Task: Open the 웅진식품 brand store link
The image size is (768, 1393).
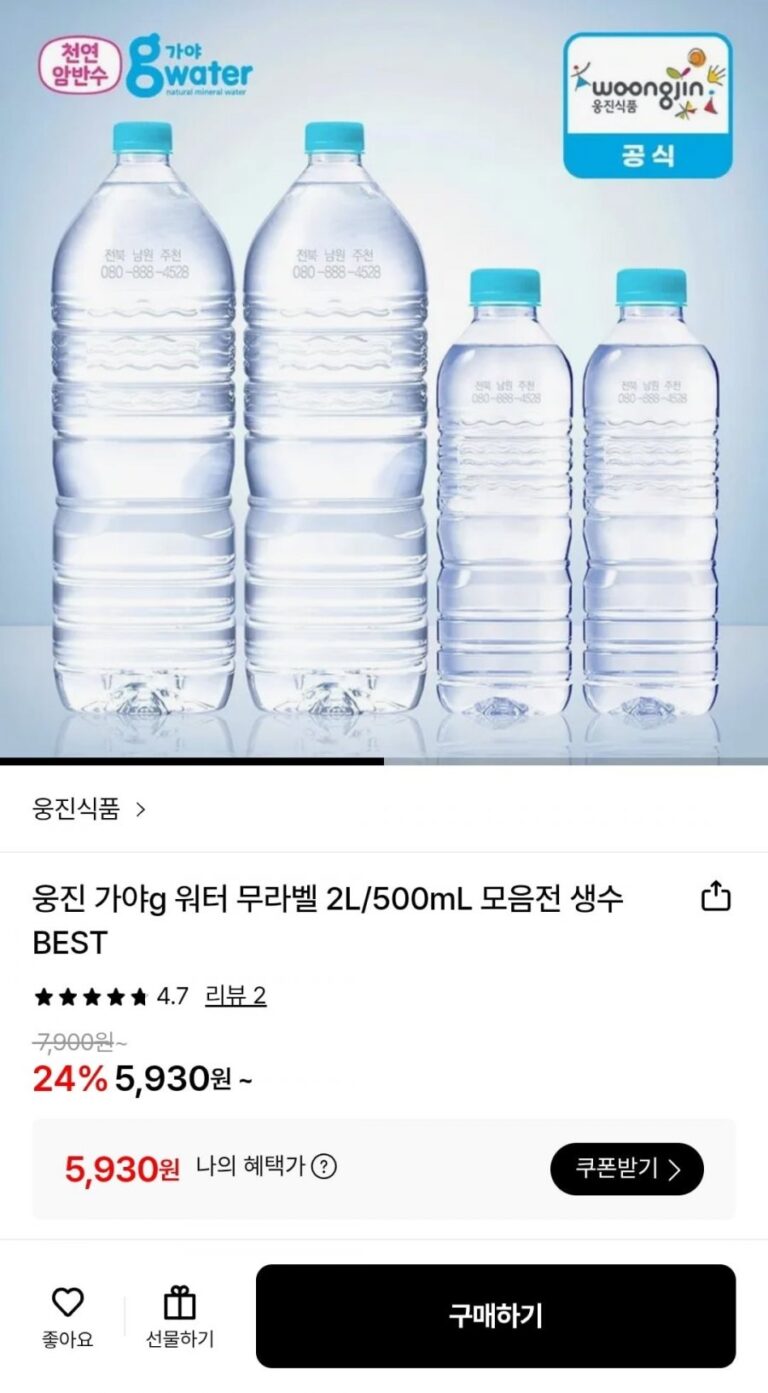Action: pyautogui.click(x=89, y=809)
